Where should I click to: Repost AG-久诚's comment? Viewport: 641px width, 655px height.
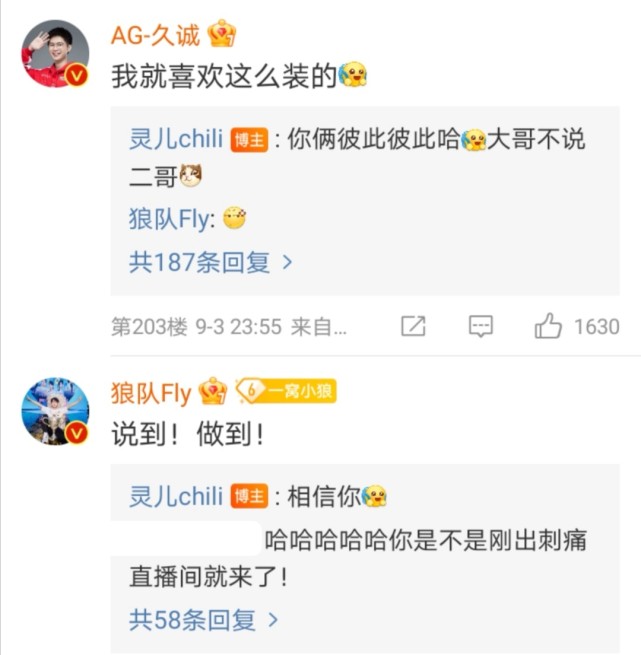coord(413,326)
